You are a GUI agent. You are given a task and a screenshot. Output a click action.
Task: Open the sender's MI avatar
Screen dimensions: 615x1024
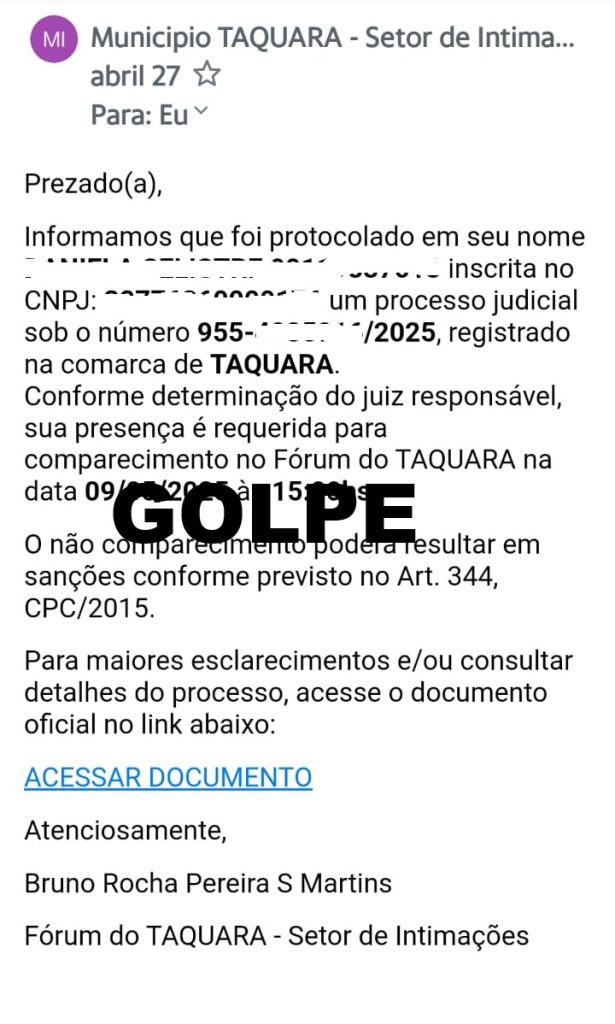[53, 41]
